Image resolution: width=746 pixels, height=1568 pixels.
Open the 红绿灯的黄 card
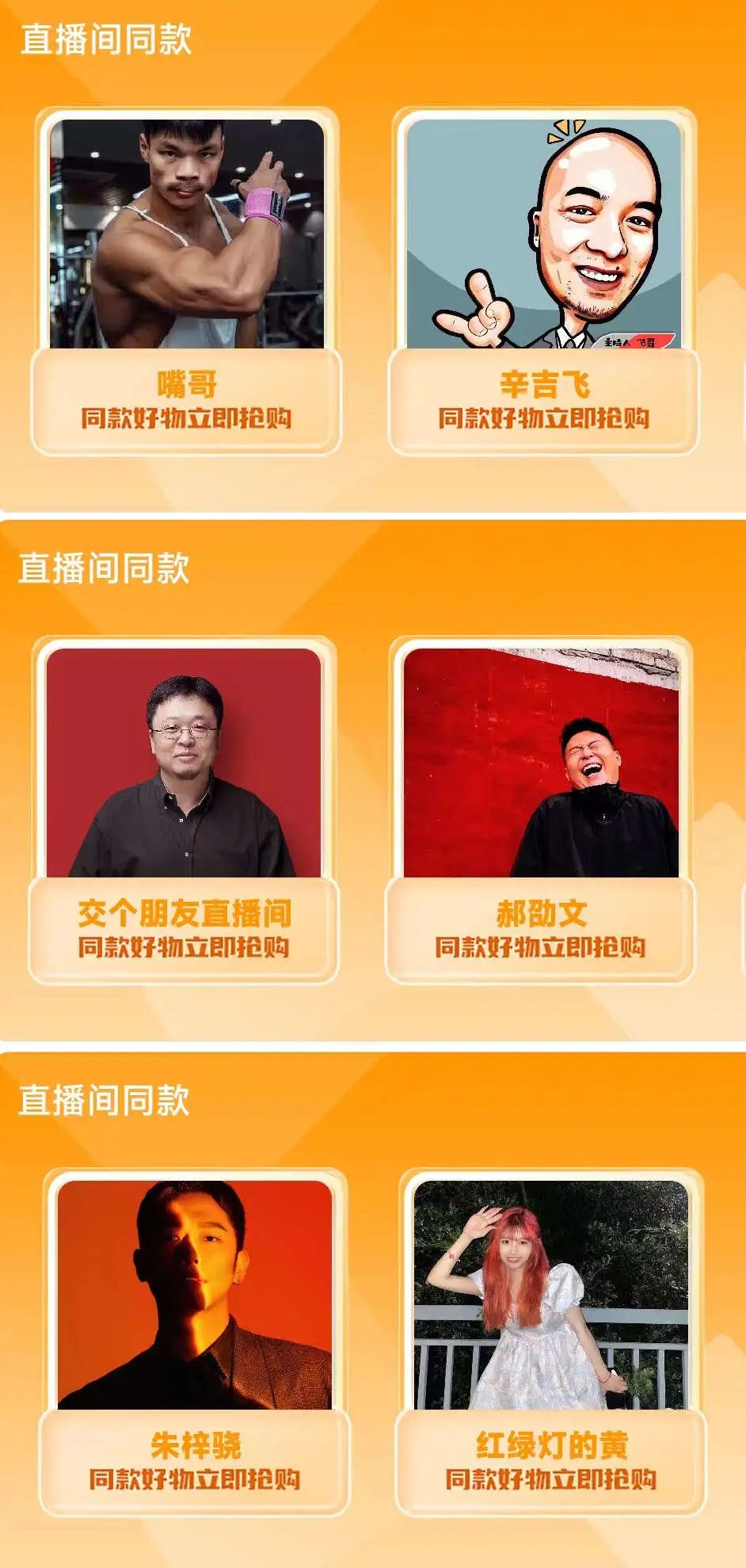click(x=551, y=1342)
